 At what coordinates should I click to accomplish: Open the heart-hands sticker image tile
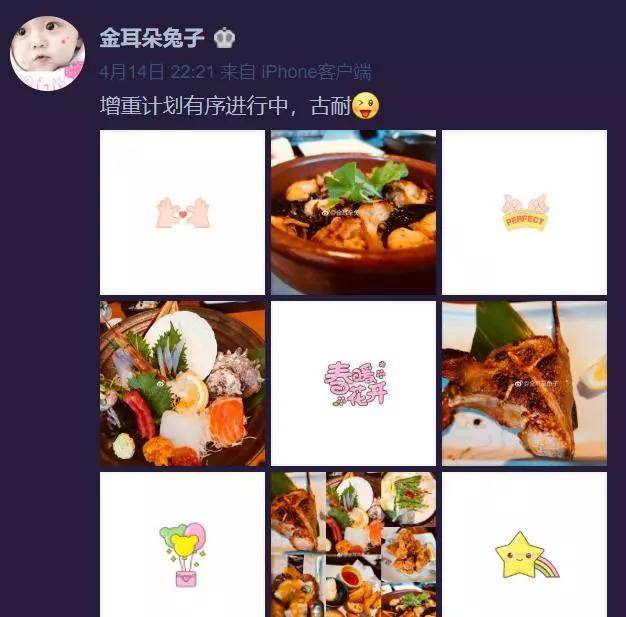coord(182,212)
